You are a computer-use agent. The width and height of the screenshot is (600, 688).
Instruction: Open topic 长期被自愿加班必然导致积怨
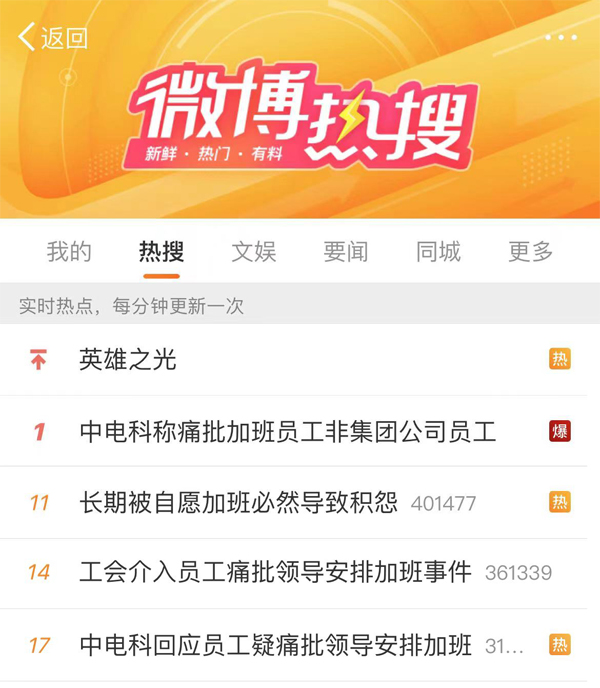coord(238,503)
